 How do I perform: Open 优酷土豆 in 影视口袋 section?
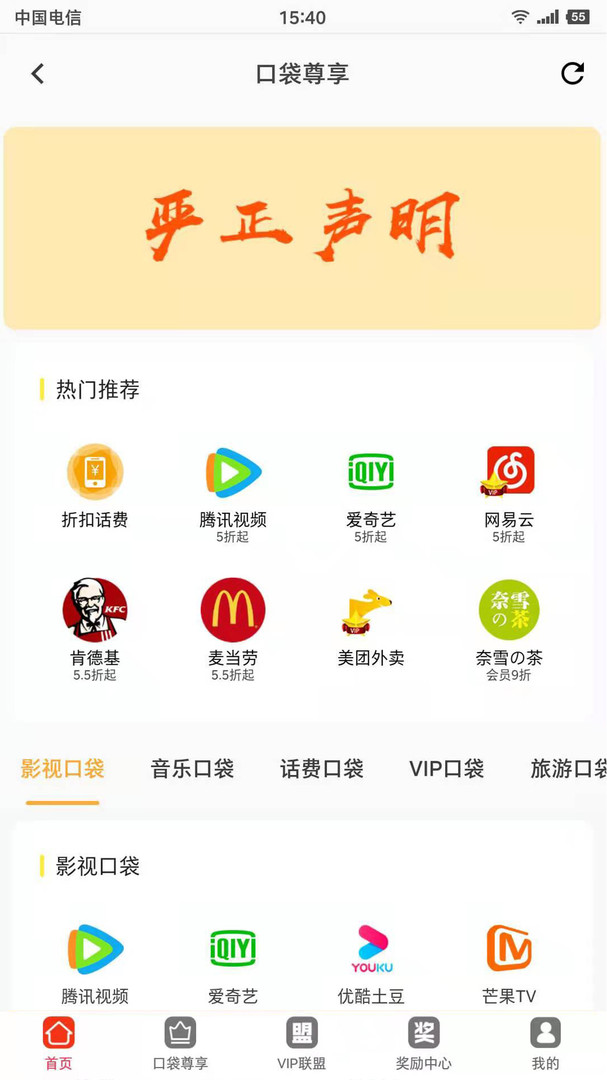(371, 962)
